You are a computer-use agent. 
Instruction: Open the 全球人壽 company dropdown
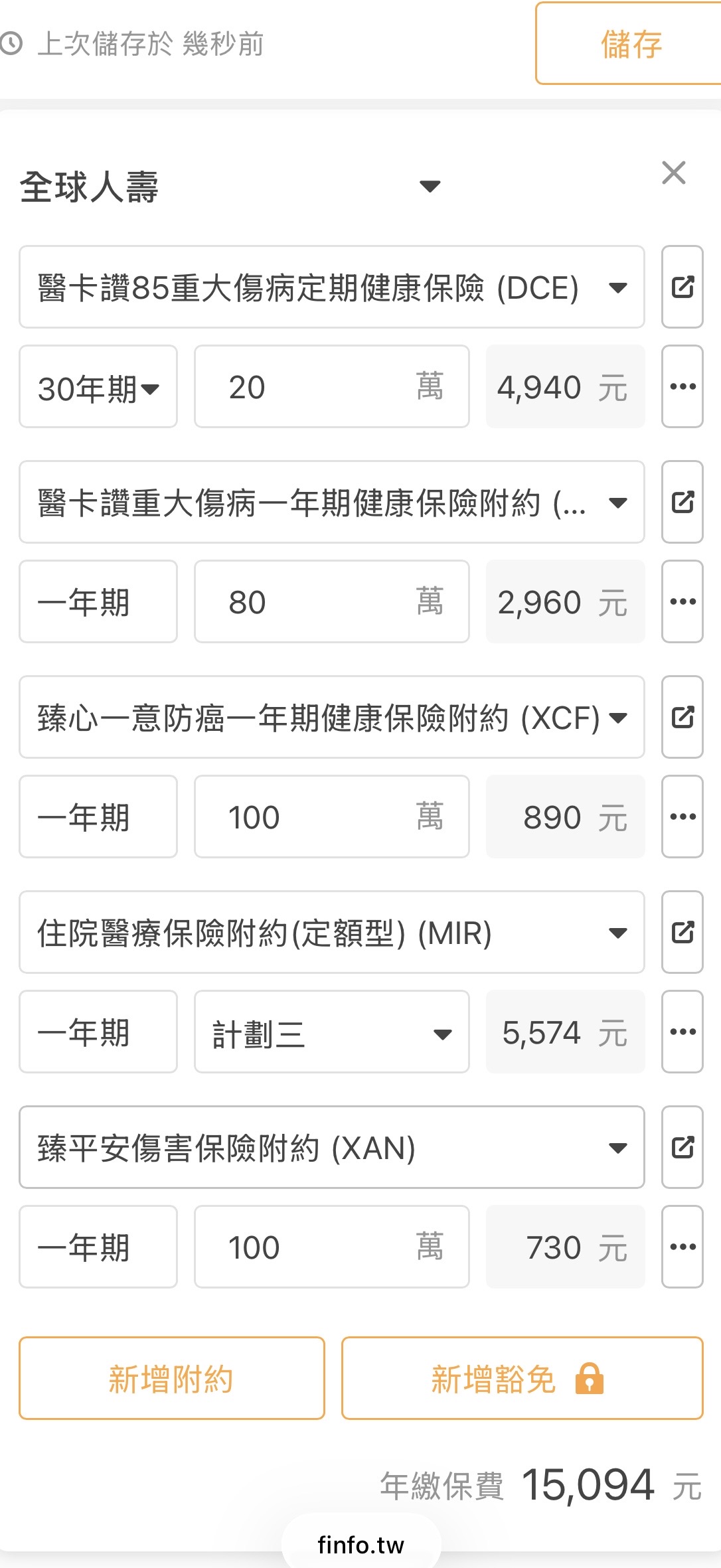pyautogui.click(x=230, y=187)
